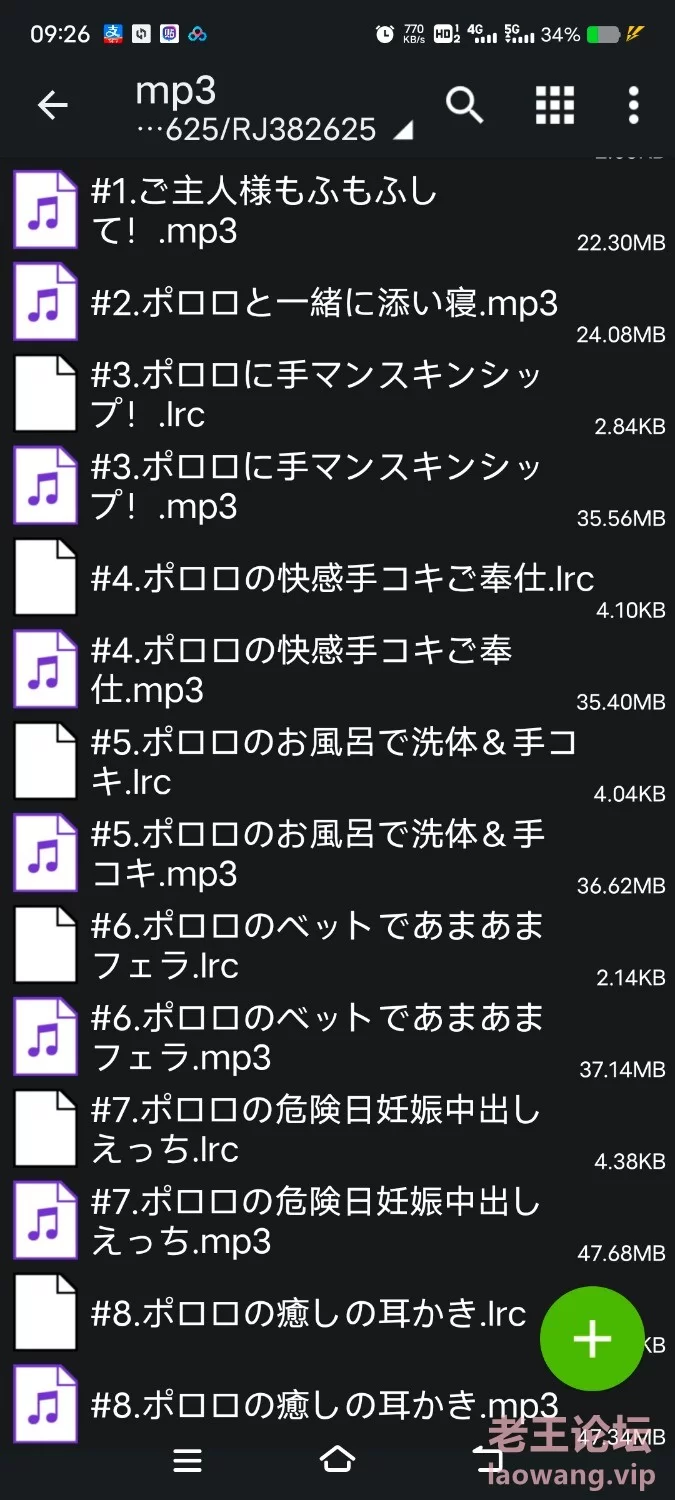Play the #3 mp3 audio file
Viewport: 675px width, 1500px height.
pyautogui.click(x=337, y=486)
